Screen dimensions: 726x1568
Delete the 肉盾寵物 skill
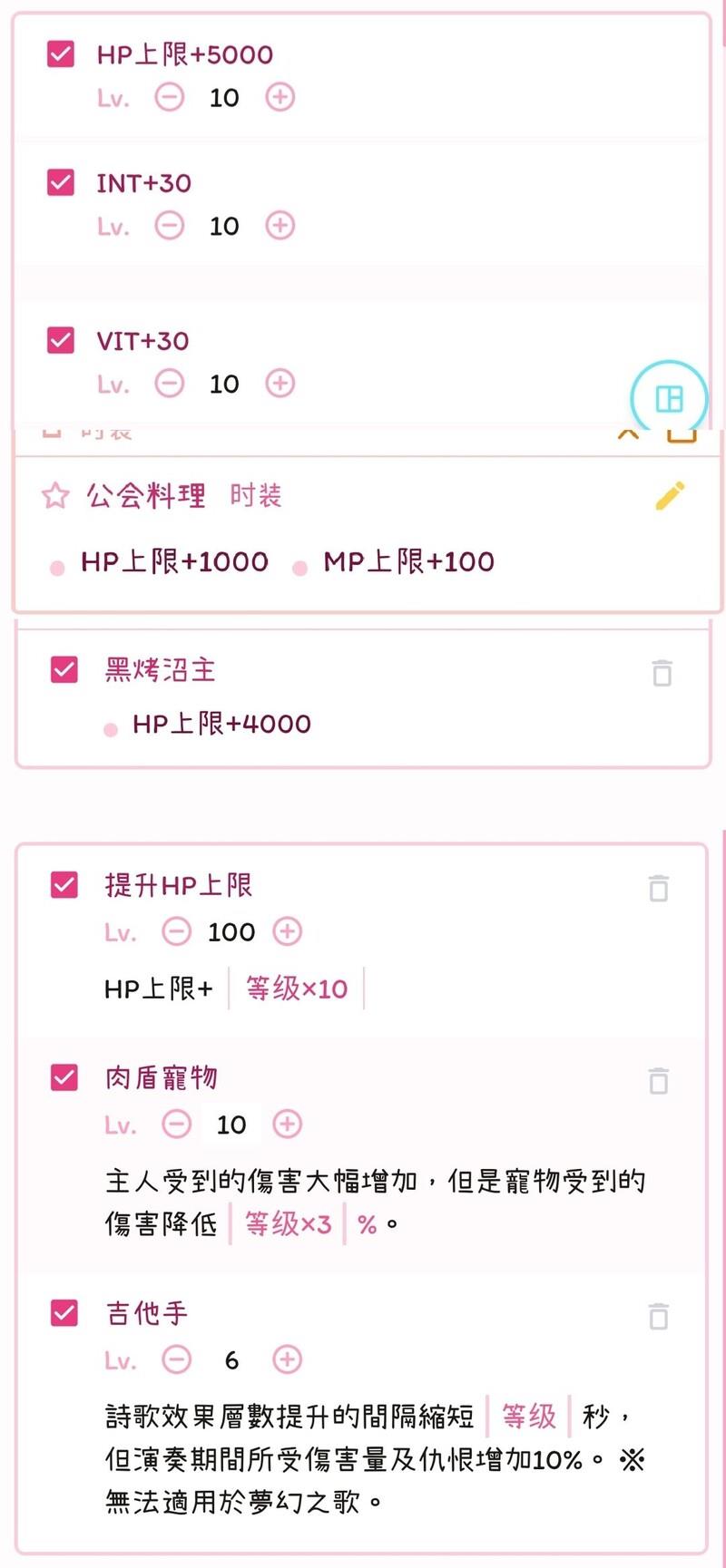(x=659, y=1081)
